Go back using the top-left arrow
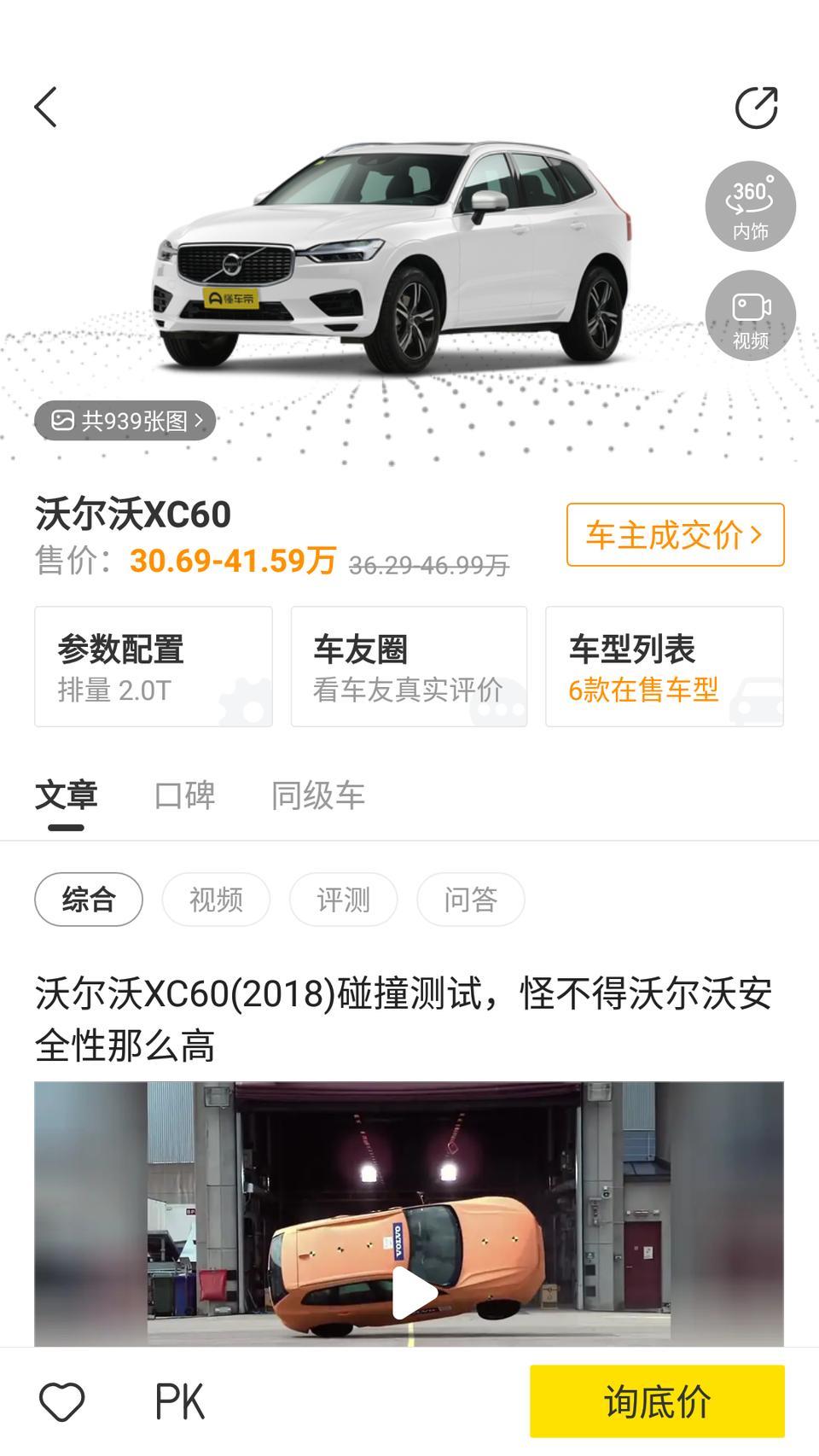 click(x=46, y=108)
